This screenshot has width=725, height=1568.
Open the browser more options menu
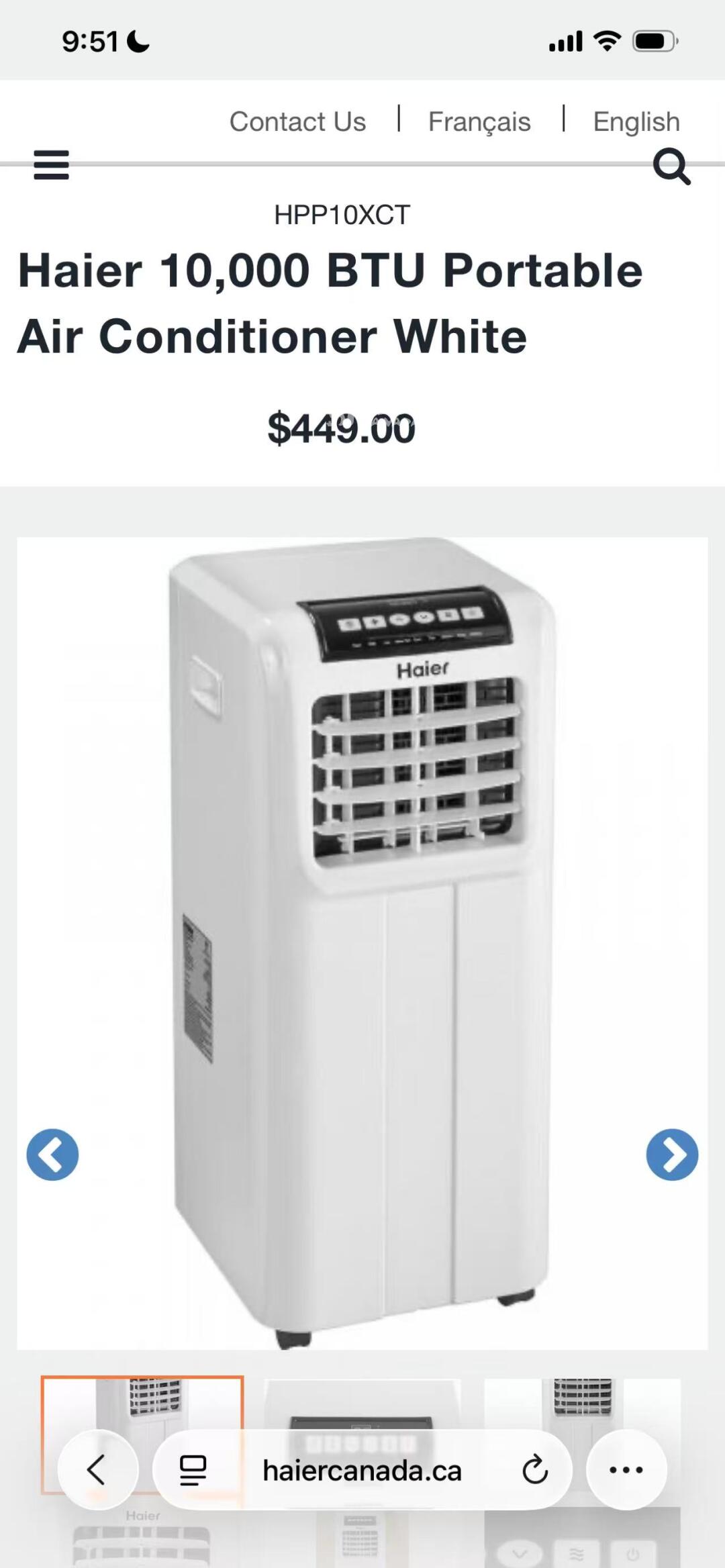(x=626, y=1470)
